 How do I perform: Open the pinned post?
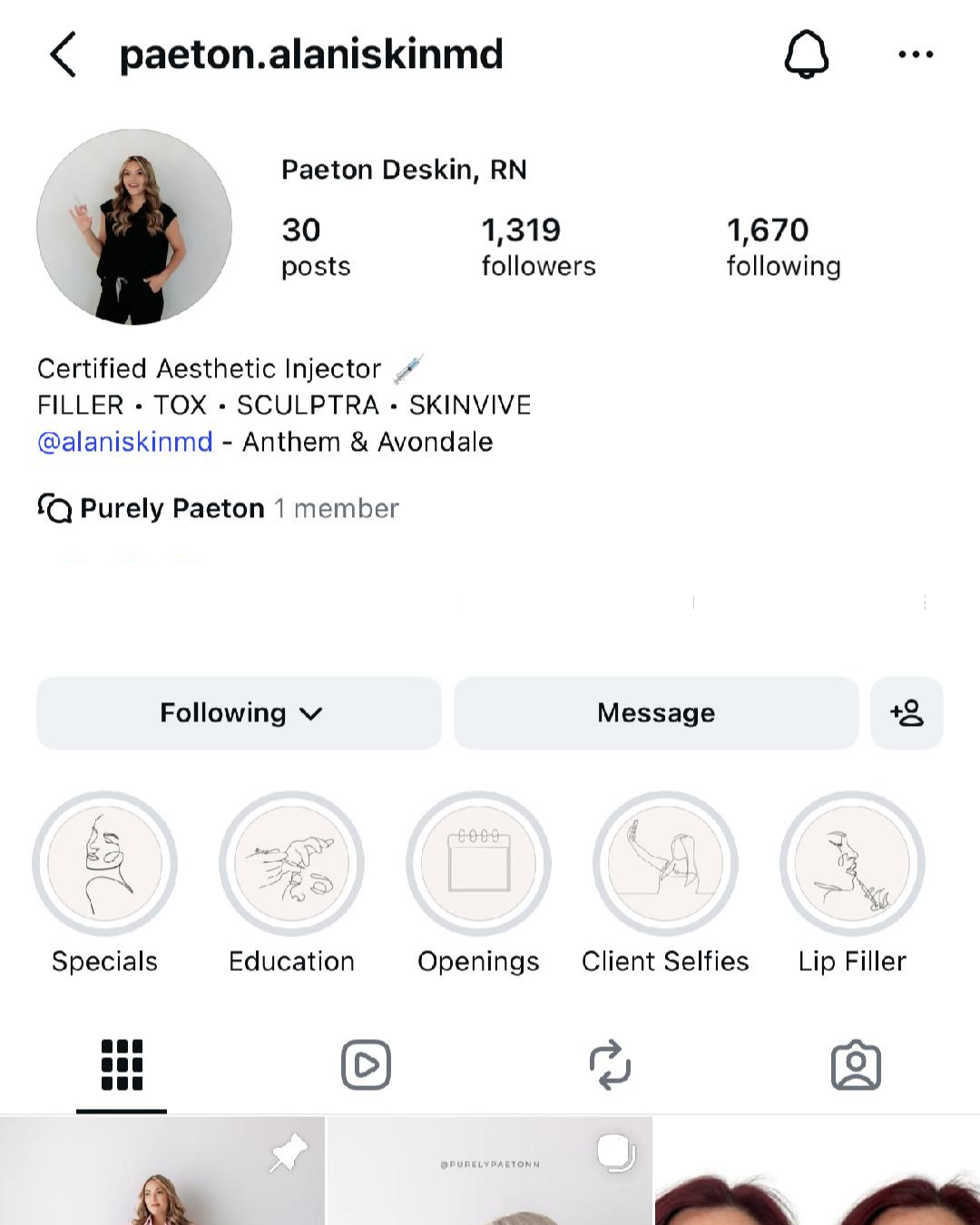tap(162, 1171)
